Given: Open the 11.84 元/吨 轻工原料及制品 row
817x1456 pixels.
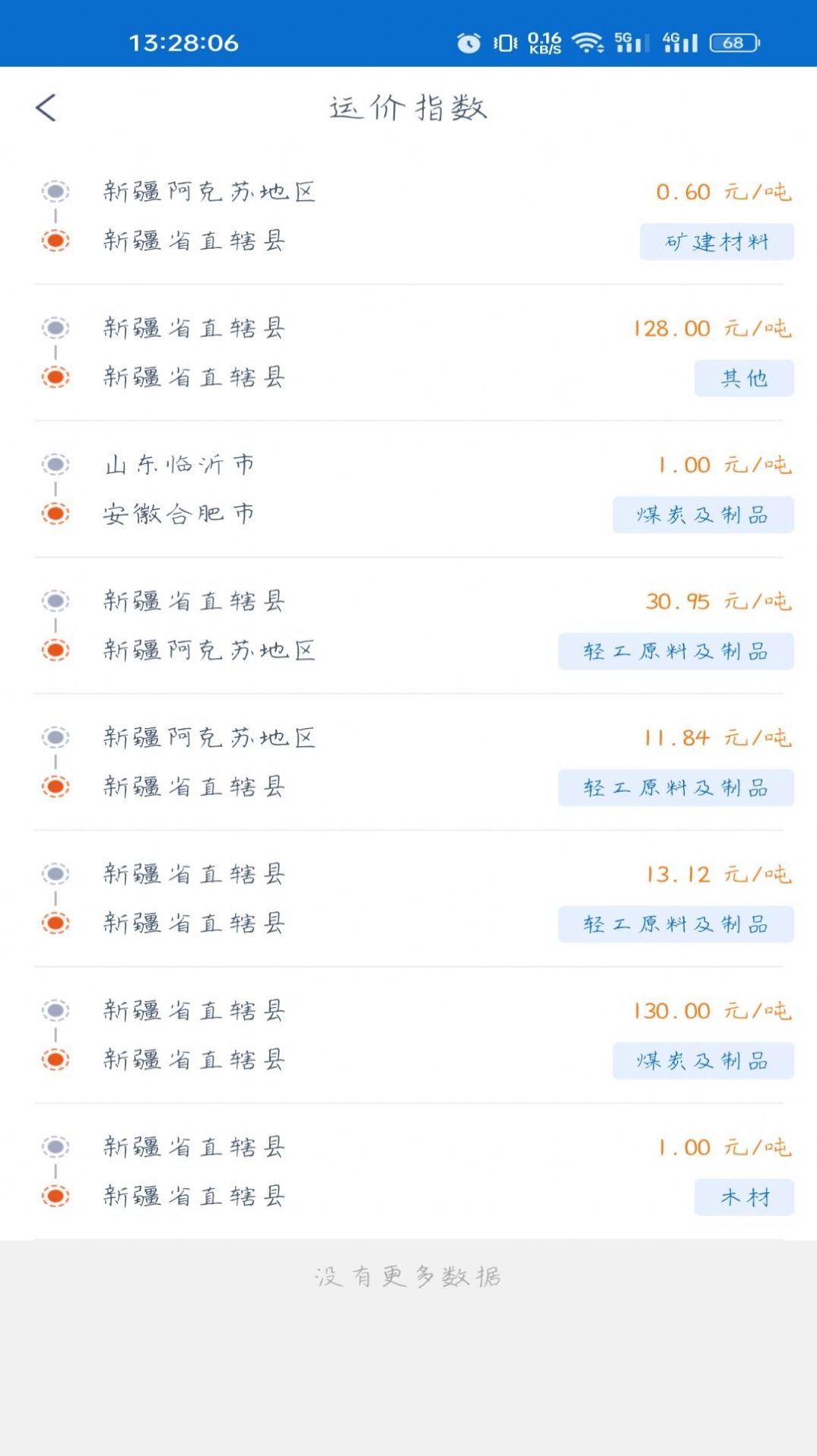Looking at the screenshot, I should [x=408, y=762].
